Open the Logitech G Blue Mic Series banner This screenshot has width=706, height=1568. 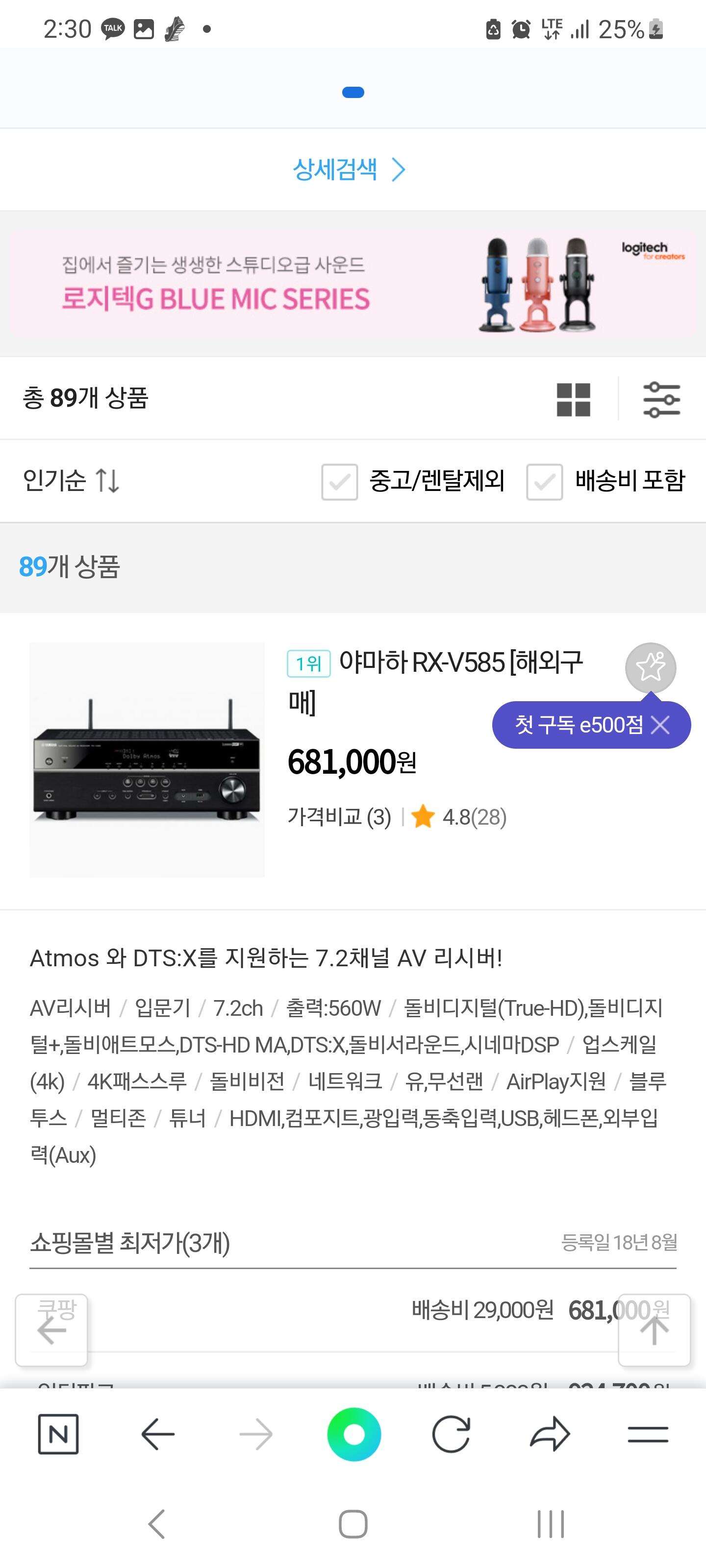point(353,284)
